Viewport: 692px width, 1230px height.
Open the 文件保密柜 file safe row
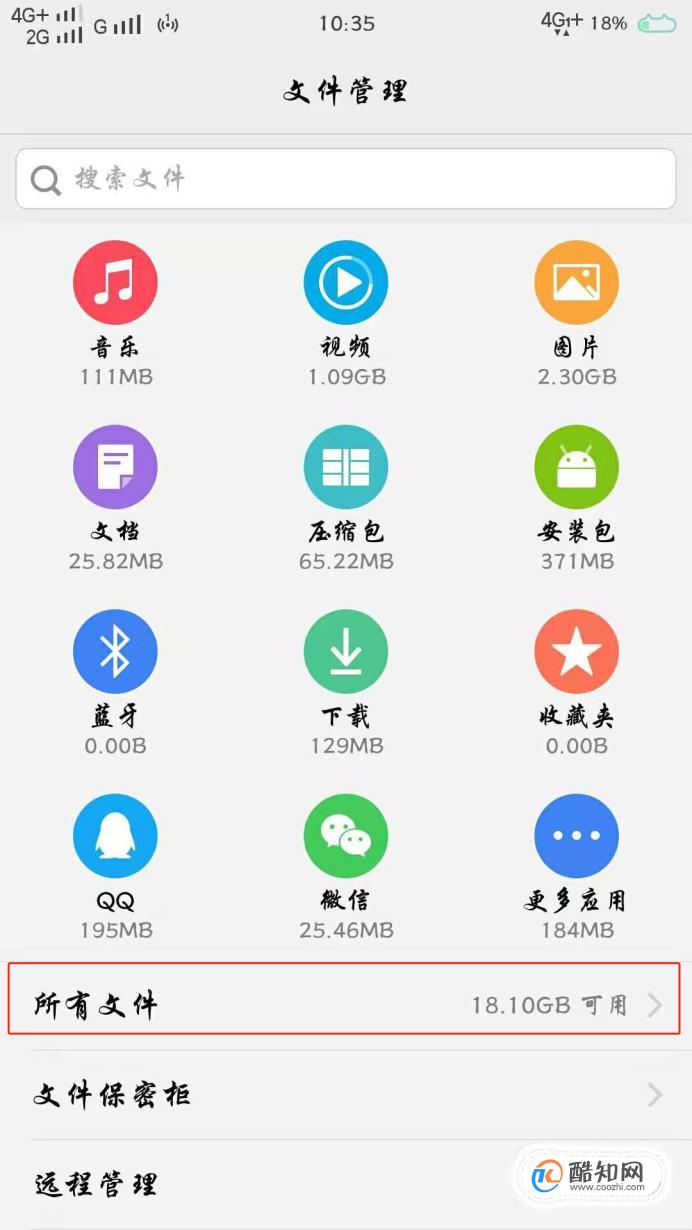click(346, 1095)
